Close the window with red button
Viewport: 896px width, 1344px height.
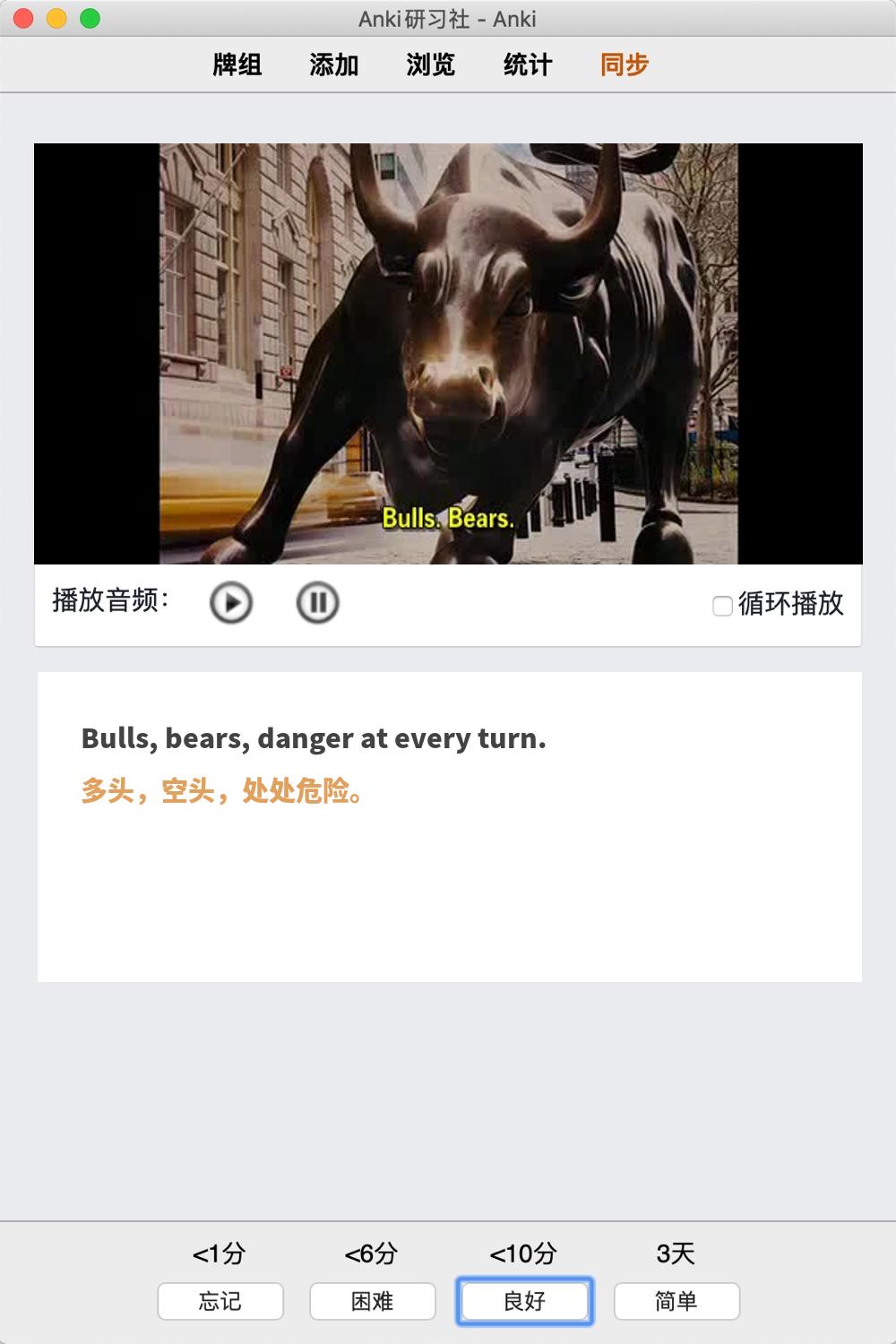tap(24, 18)
